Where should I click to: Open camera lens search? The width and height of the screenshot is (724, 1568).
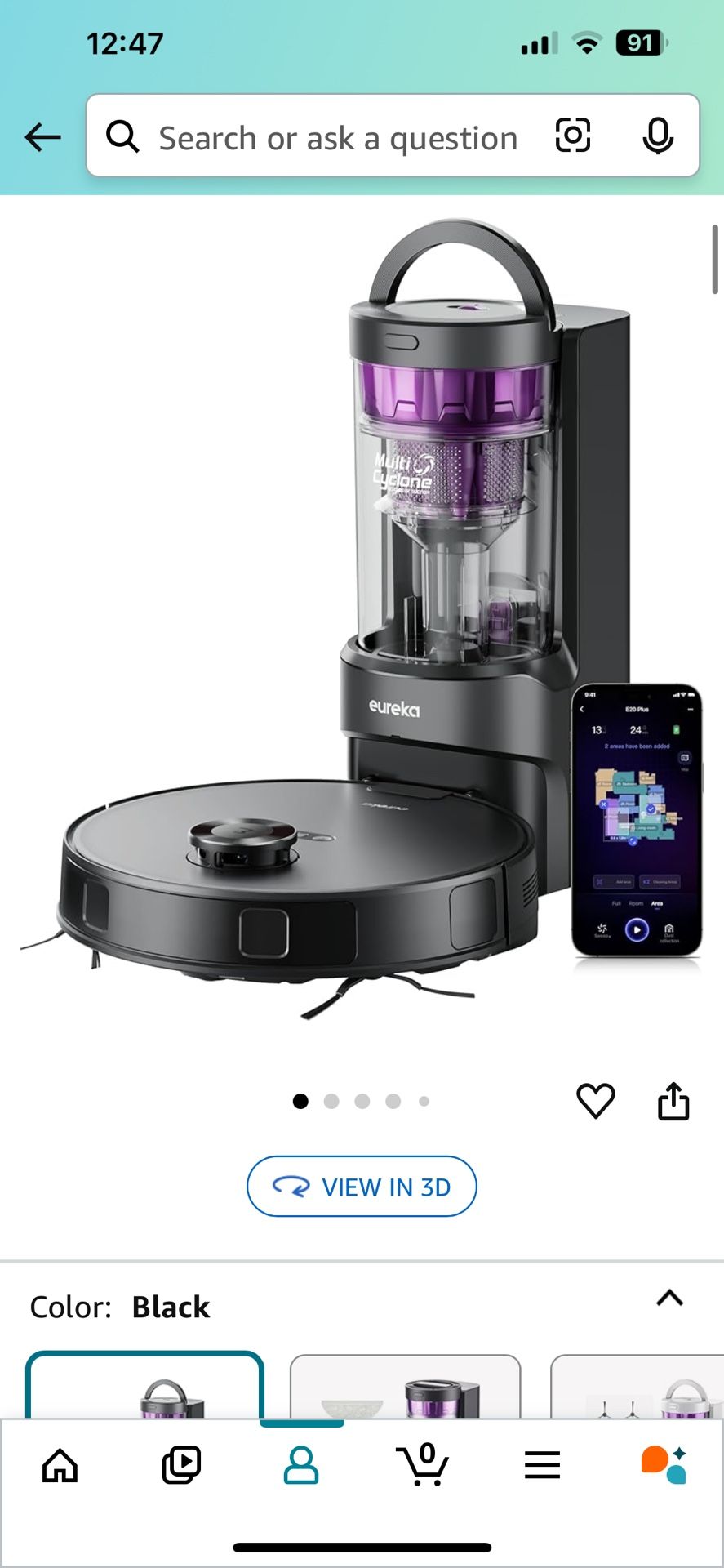[x=573, y=136]
